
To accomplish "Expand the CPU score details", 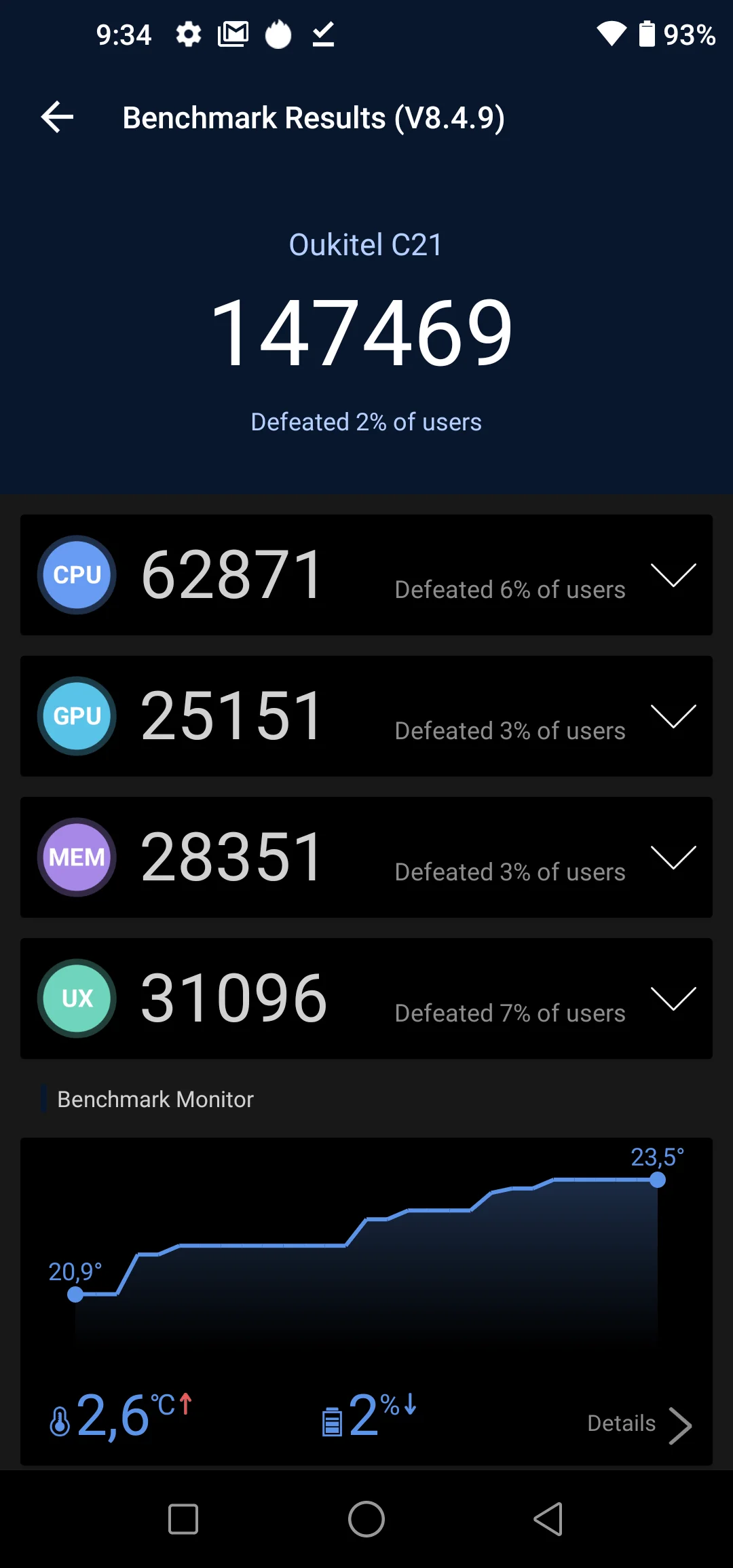I will pos(673,575).
